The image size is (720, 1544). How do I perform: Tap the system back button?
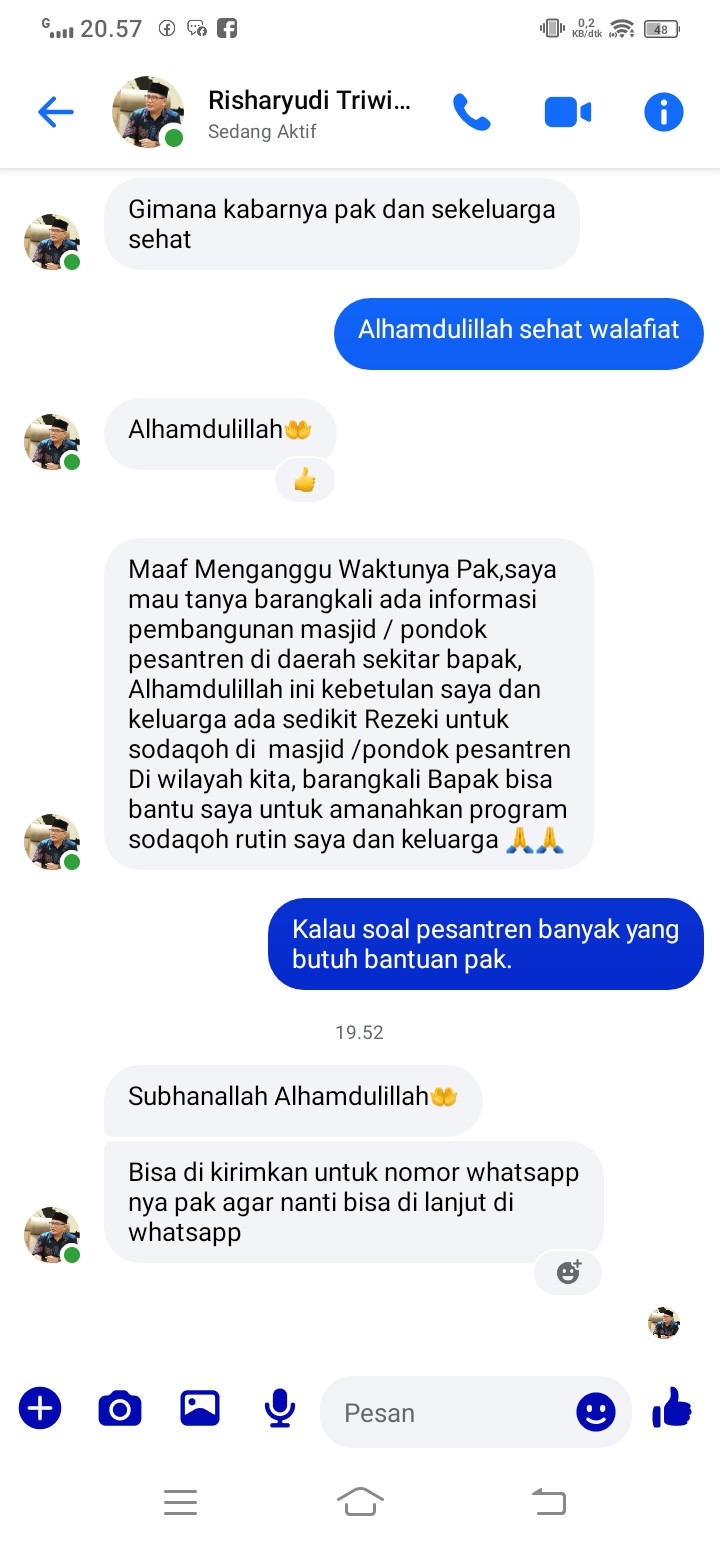tap(548, 1502)
